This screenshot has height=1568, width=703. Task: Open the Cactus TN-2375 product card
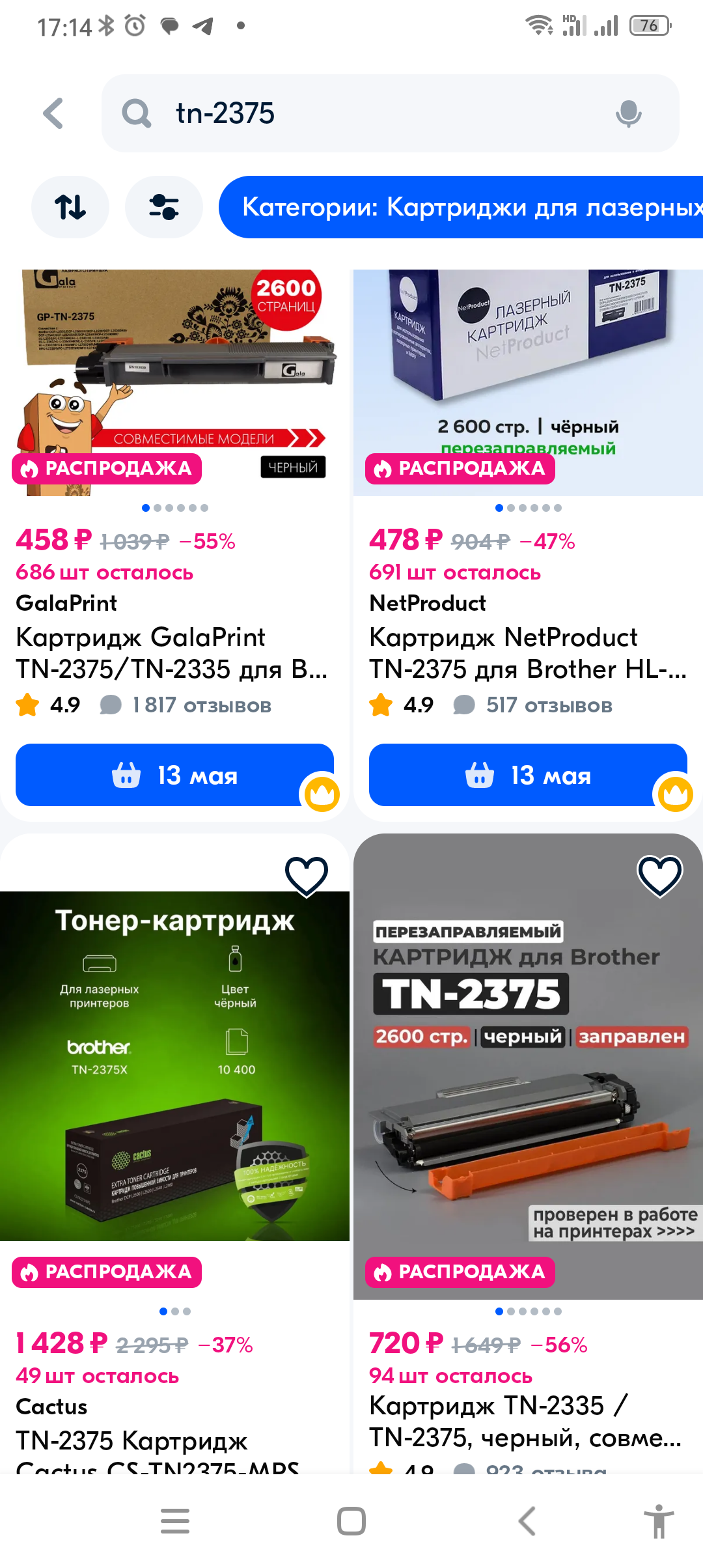[174, 1153]
